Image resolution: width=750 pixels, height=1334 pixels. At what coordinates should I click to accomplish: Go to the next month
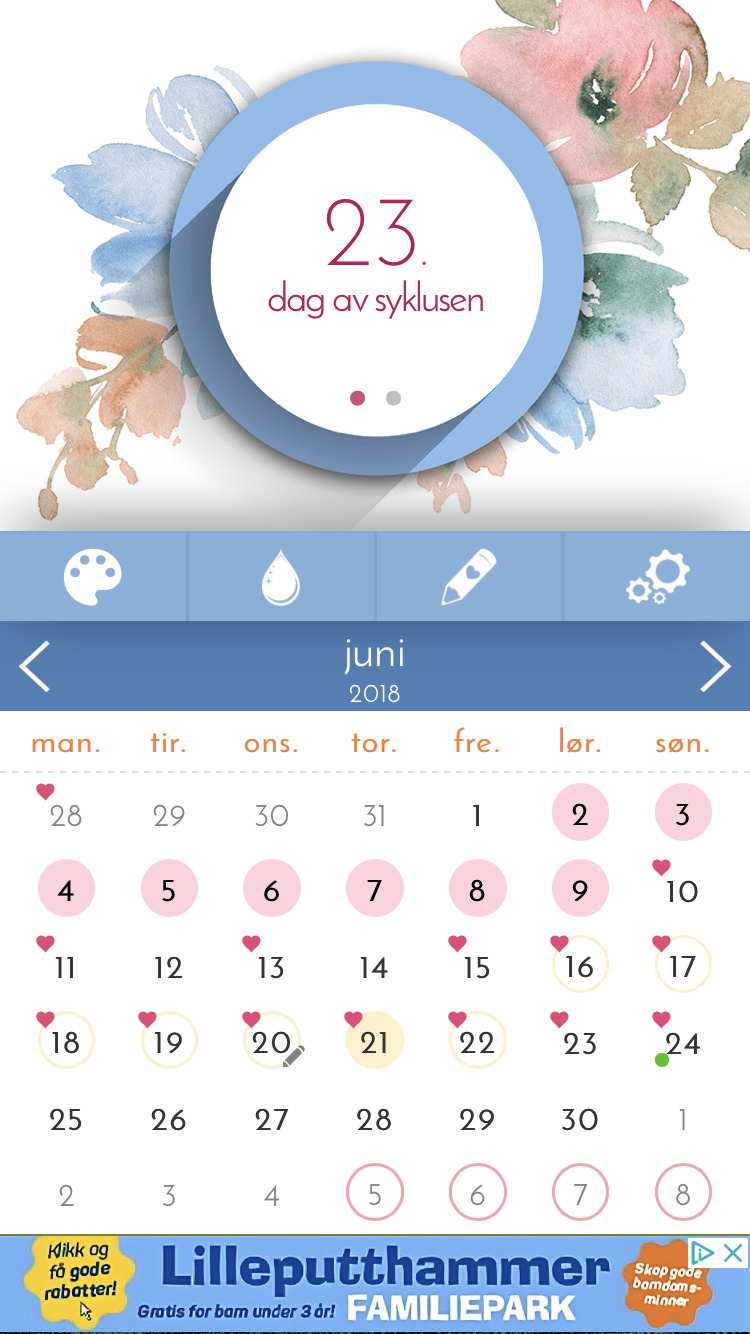tap(715, 667)
